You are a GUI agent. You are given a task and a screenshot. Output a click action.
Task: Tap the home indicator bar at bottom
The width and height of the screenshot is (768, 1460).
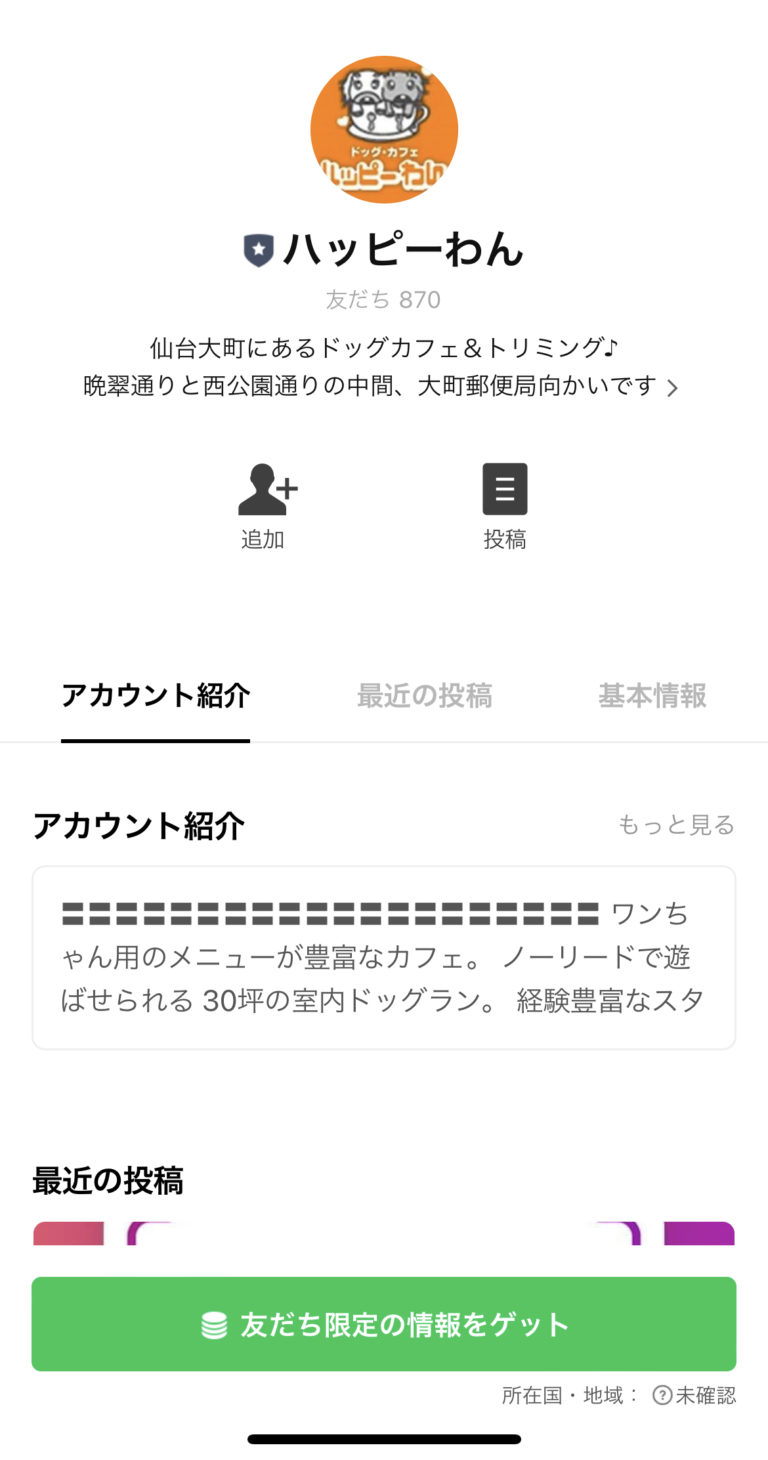tap(384, 1438)
